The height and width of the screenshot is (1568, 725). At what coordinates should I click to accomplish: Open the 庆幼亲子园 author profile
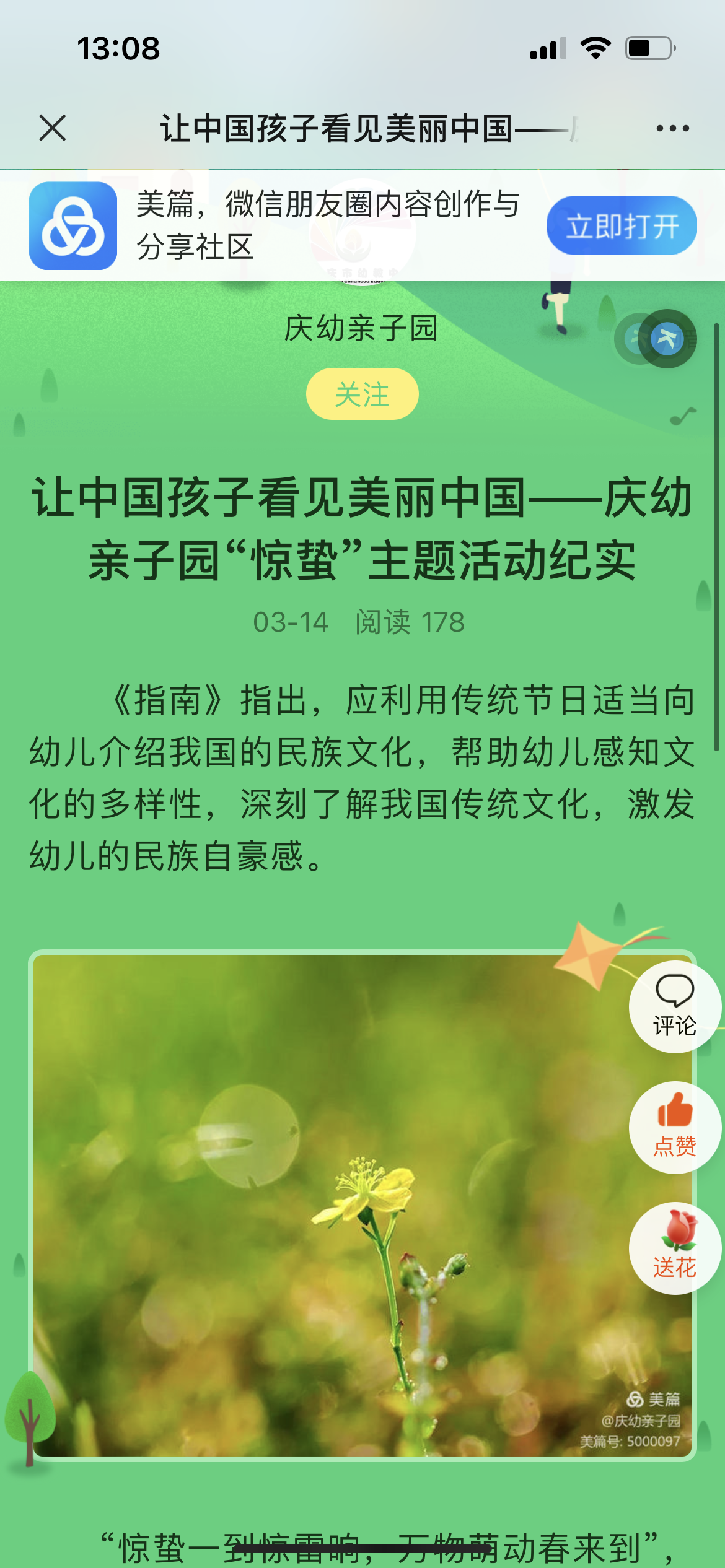[361, 328]
